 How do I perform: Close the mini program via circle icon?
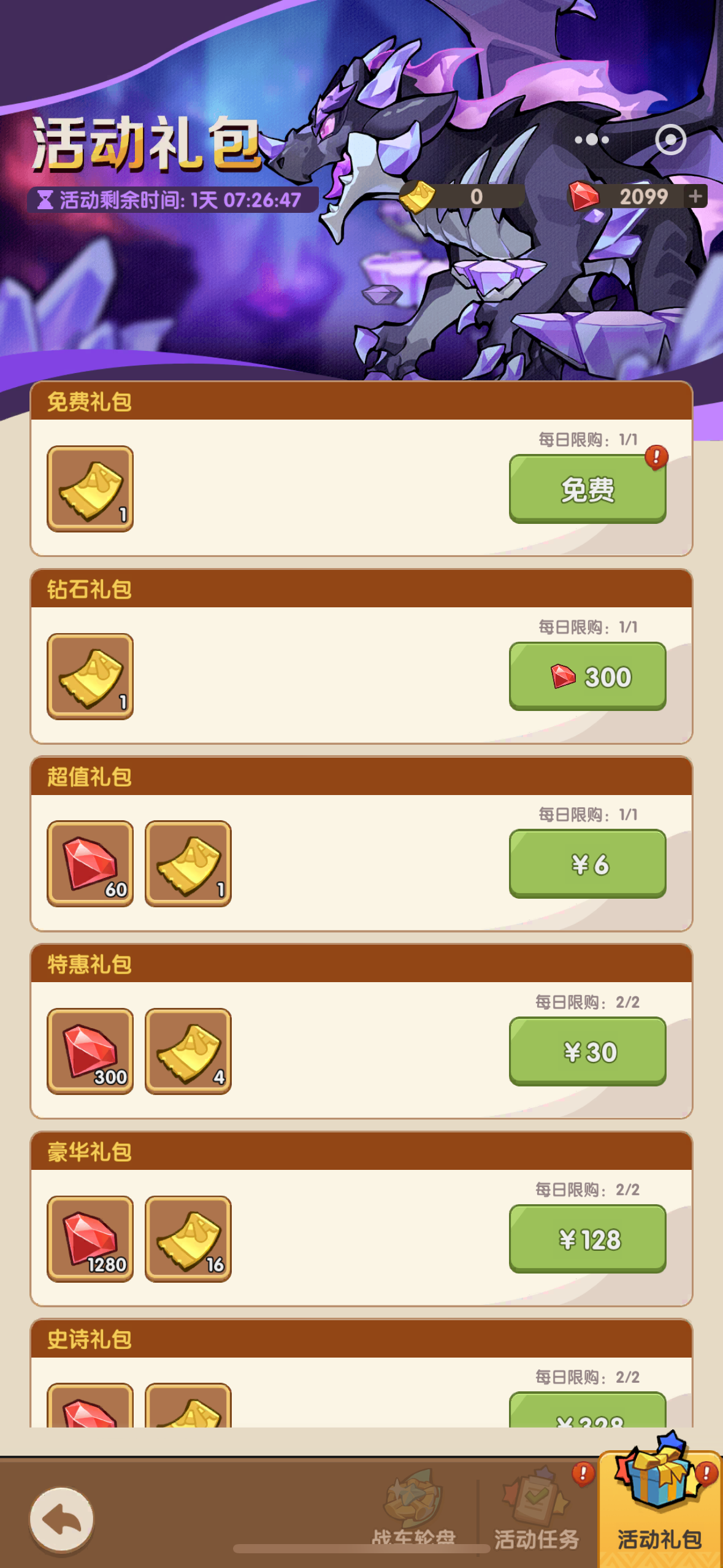point(670,140)
